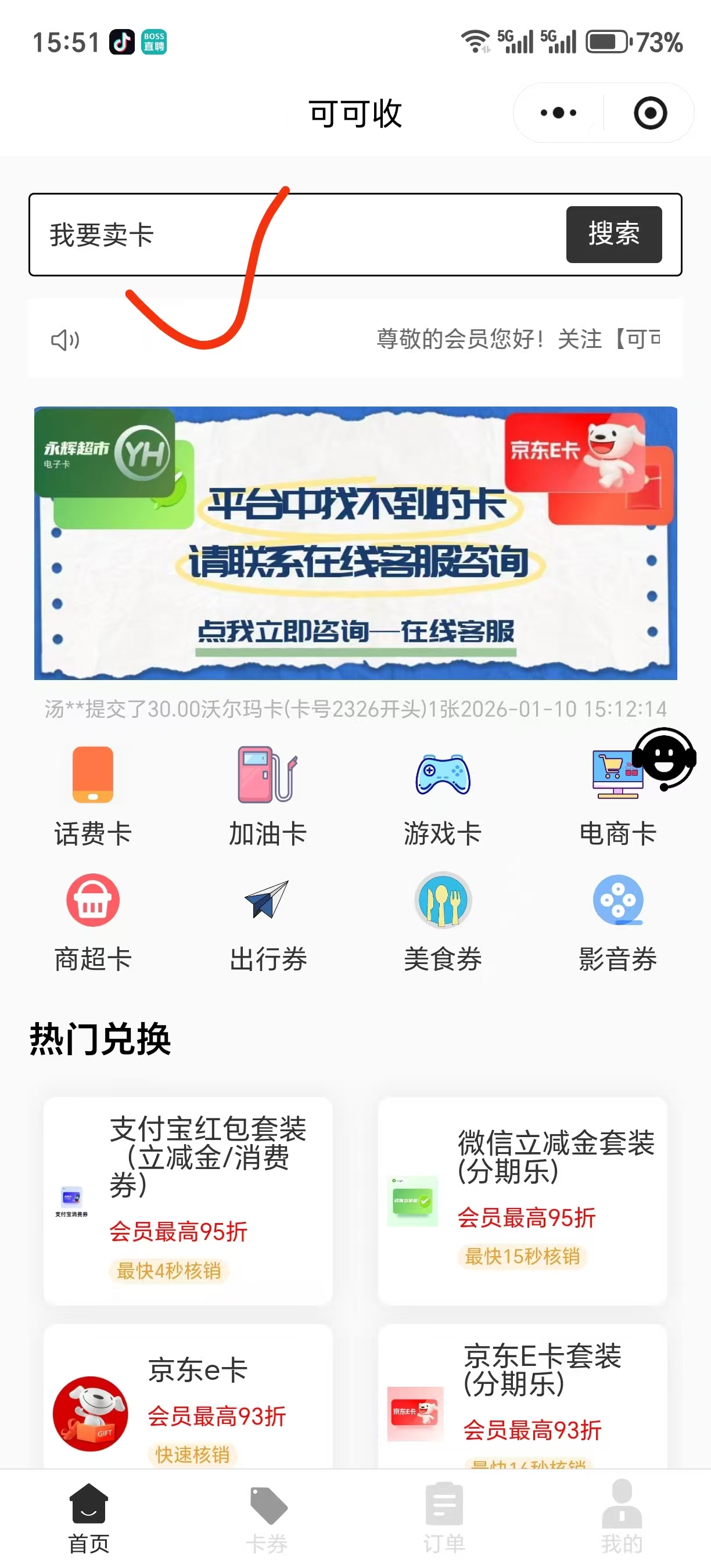Open the 支付宝红包套装 card
This screenshot has width=711, height=1568.
click(188, 1200)
